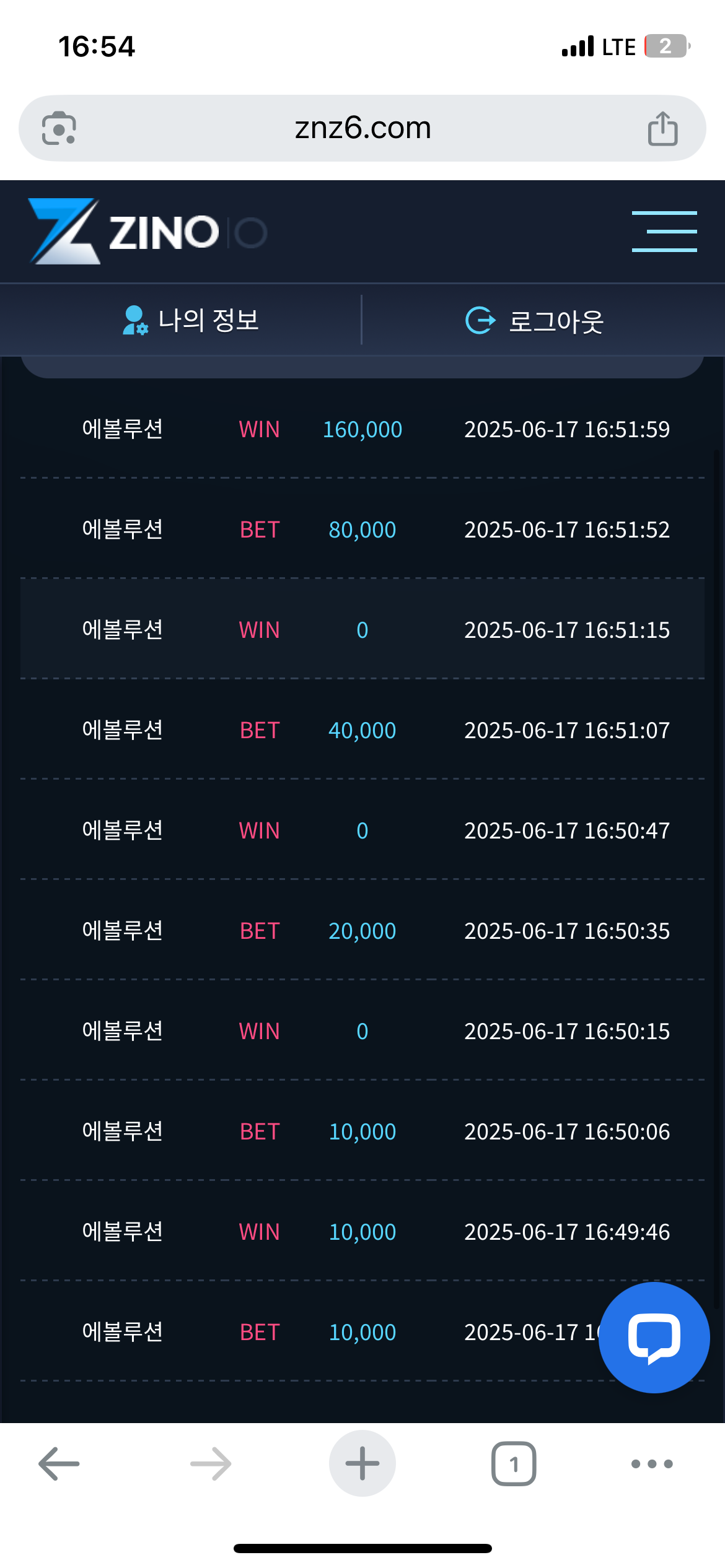Open the browser more options menu

point(652,1463)
